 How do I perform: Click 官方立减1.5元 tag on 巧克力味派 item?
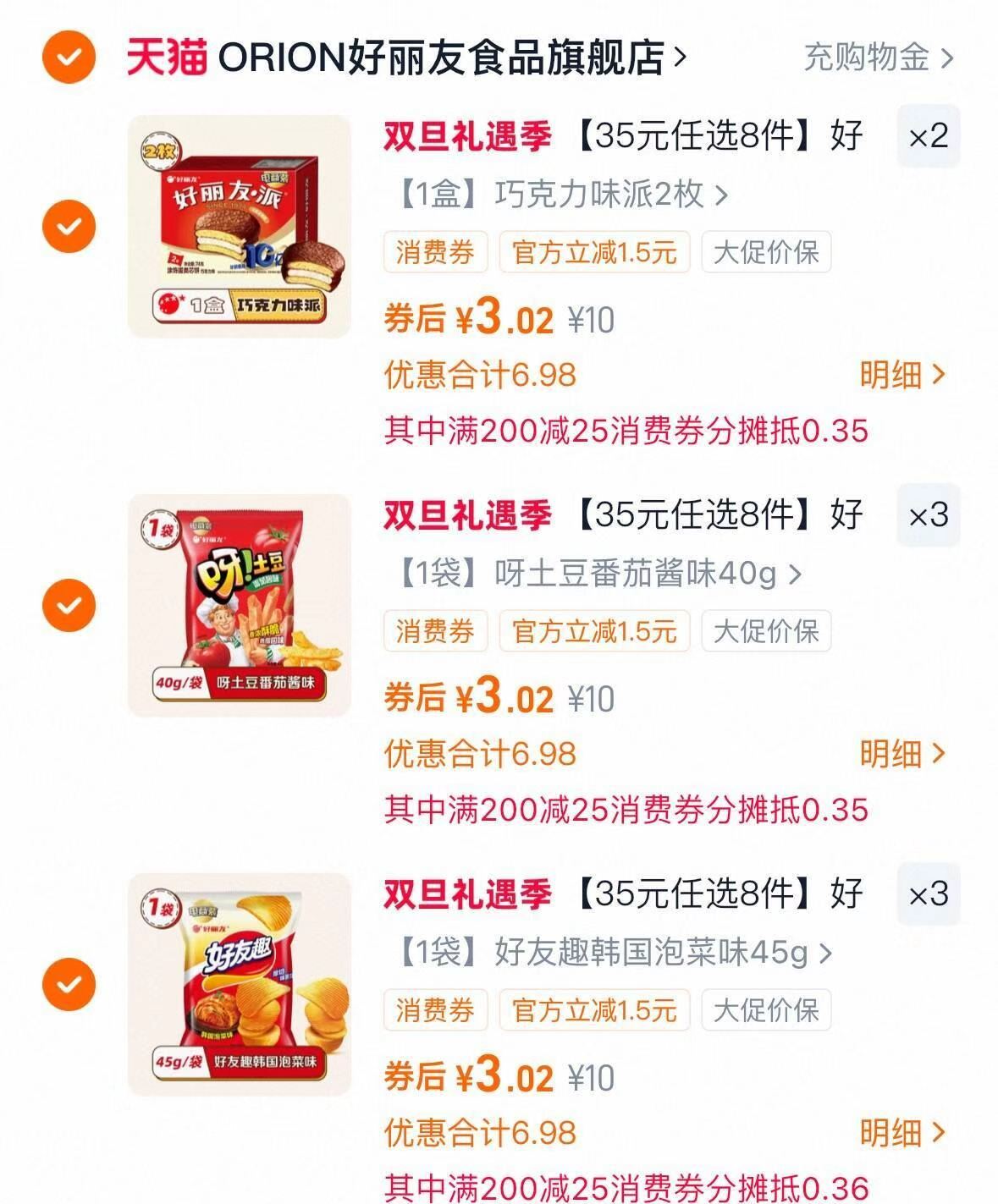point(595,252)
